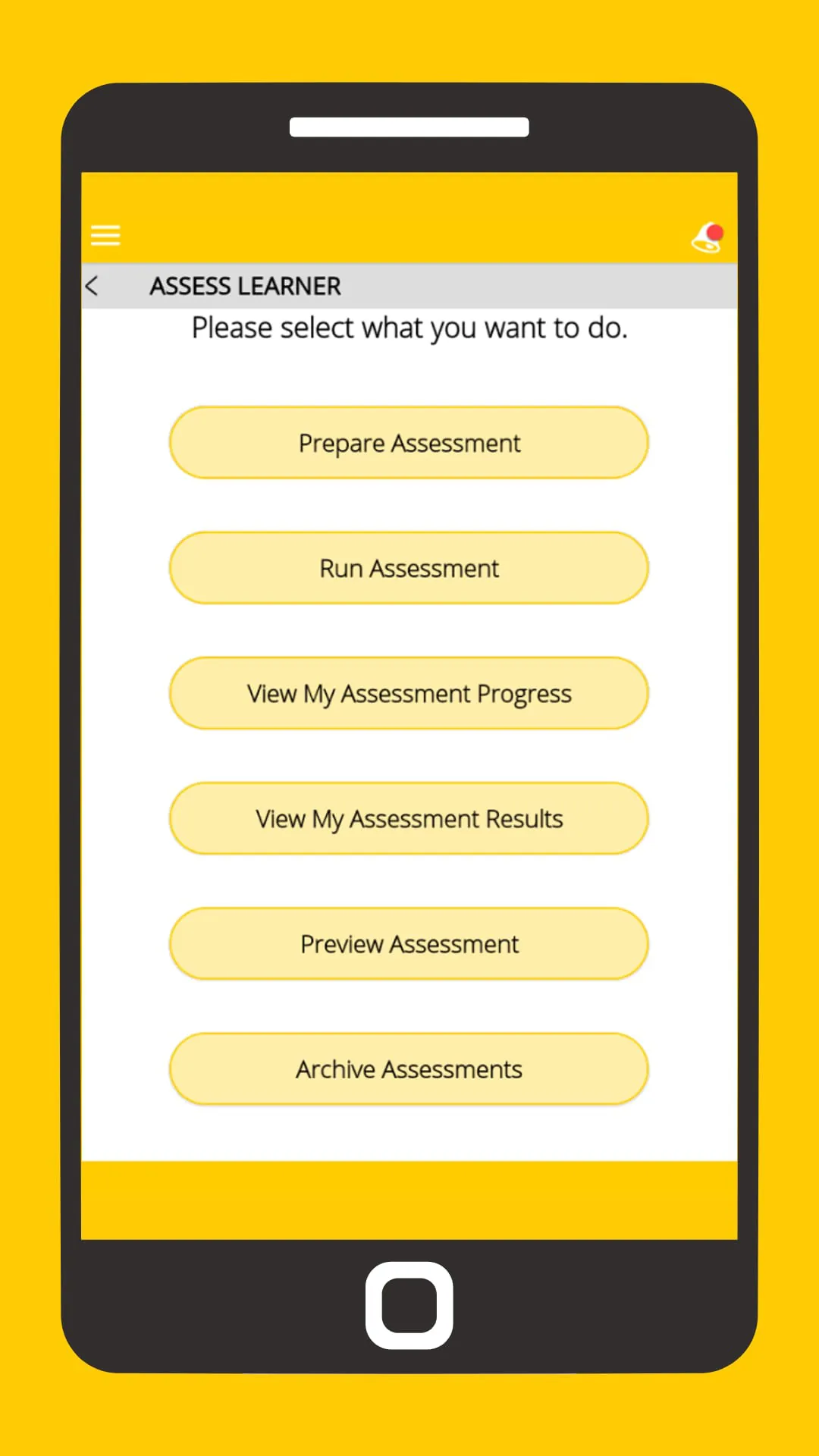Tap the prompt text asking what to do

[x=409, y=328]
